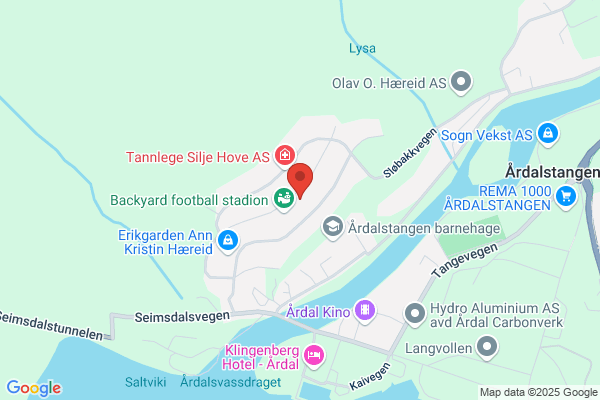Open Klingenberg Hotel - Årdal pin

pyautogui.click(x=314, y=356)
